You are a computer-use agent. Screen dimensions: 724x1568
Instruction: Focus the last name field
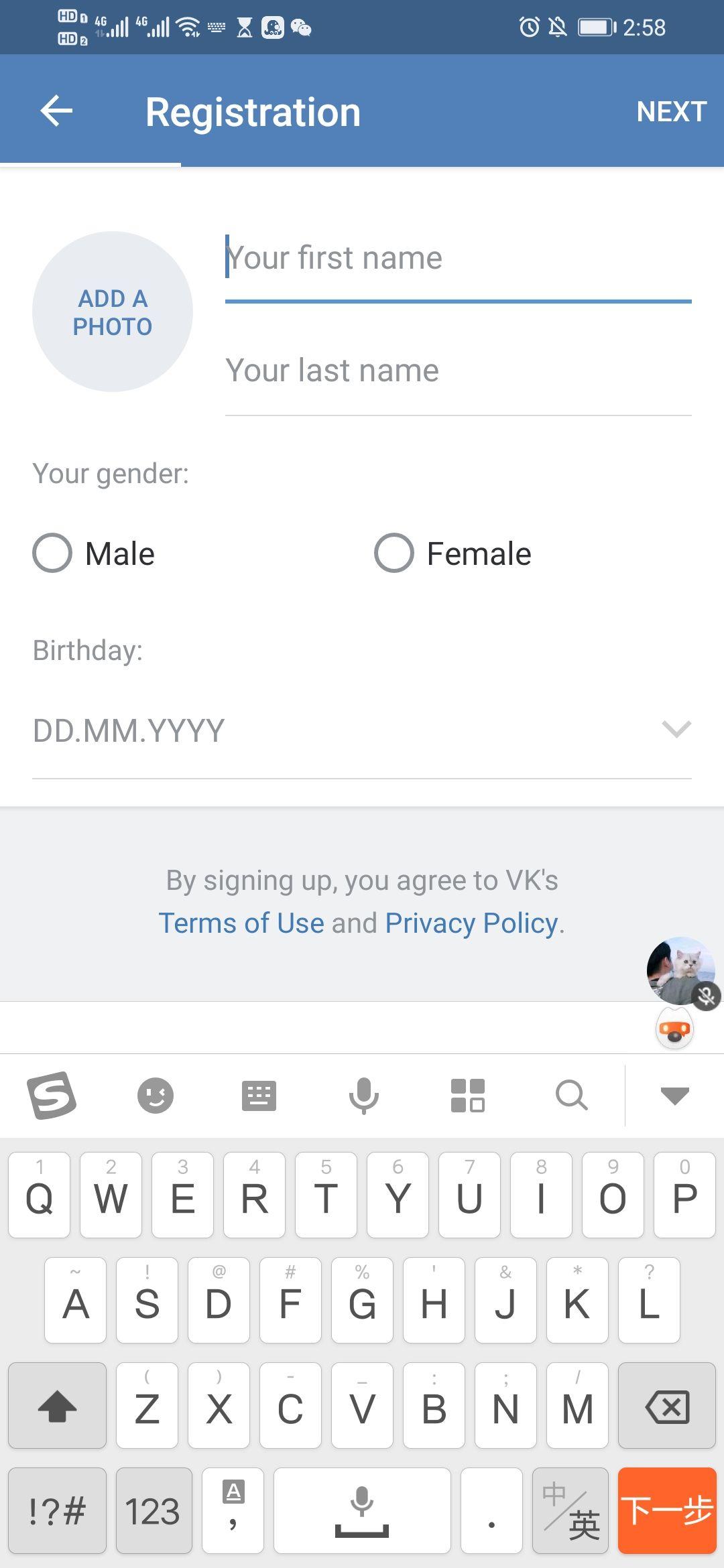[x=459, y=371]
